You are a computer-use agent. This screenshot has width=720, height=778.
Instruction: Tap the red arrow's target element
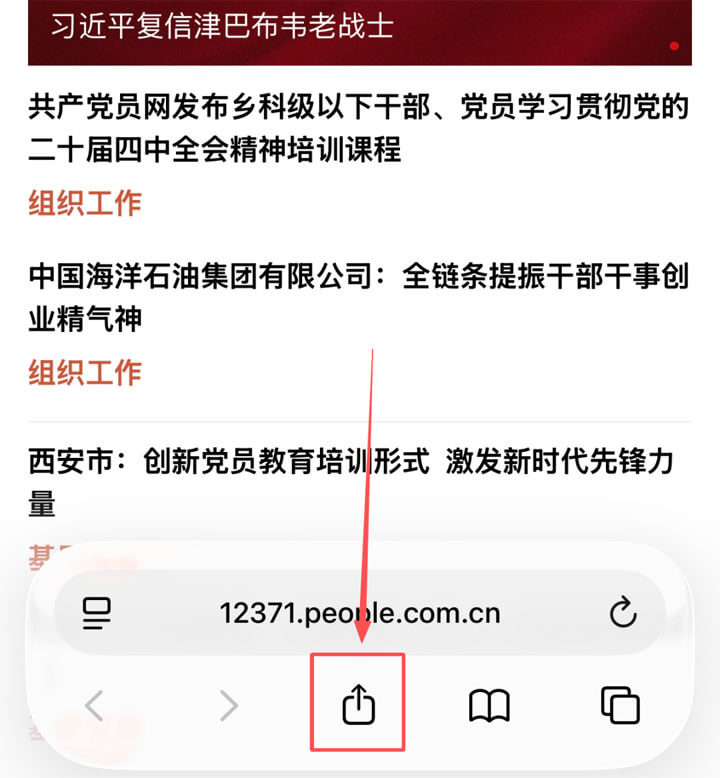360,704
